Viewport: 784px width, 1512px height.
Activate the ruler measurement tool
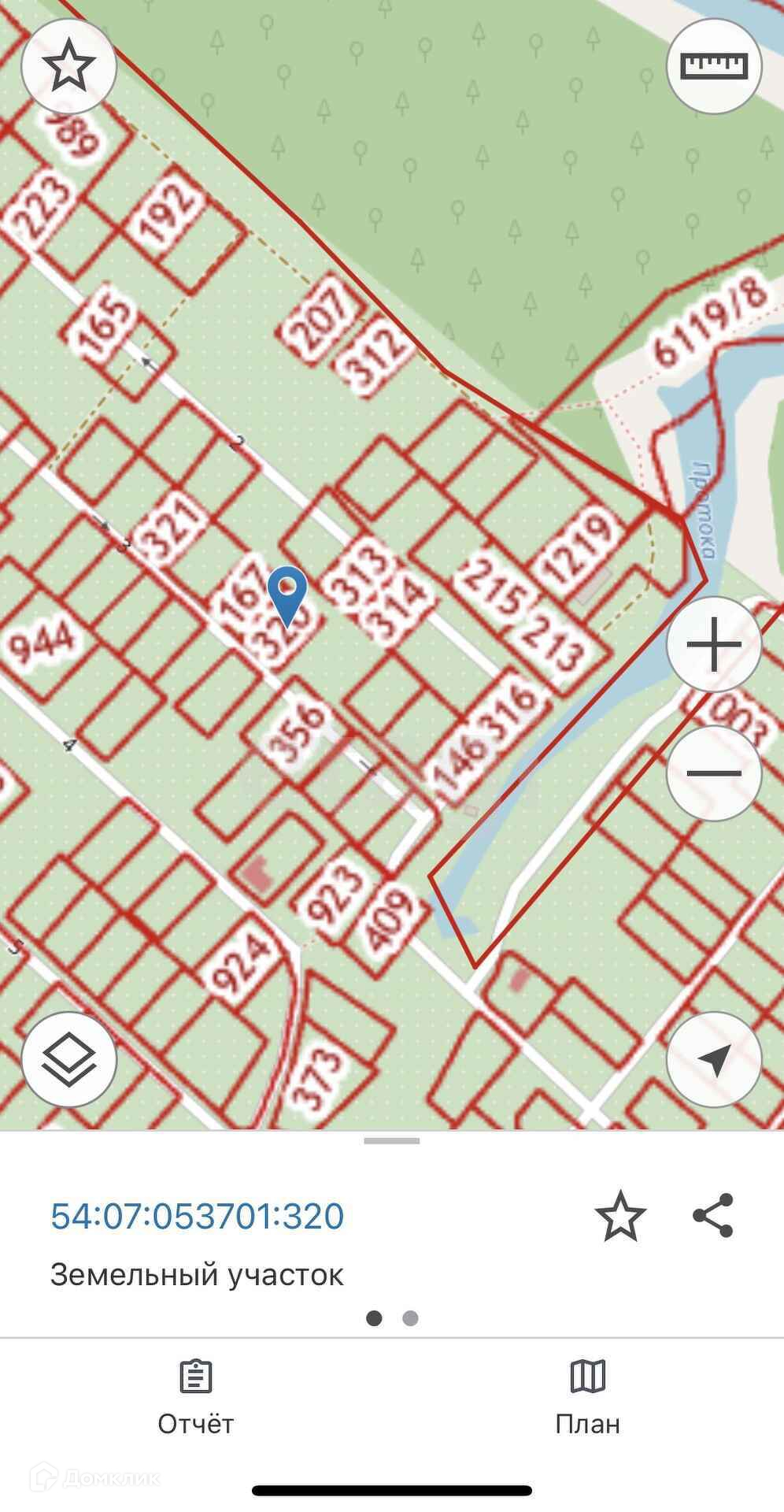[714, 66]
